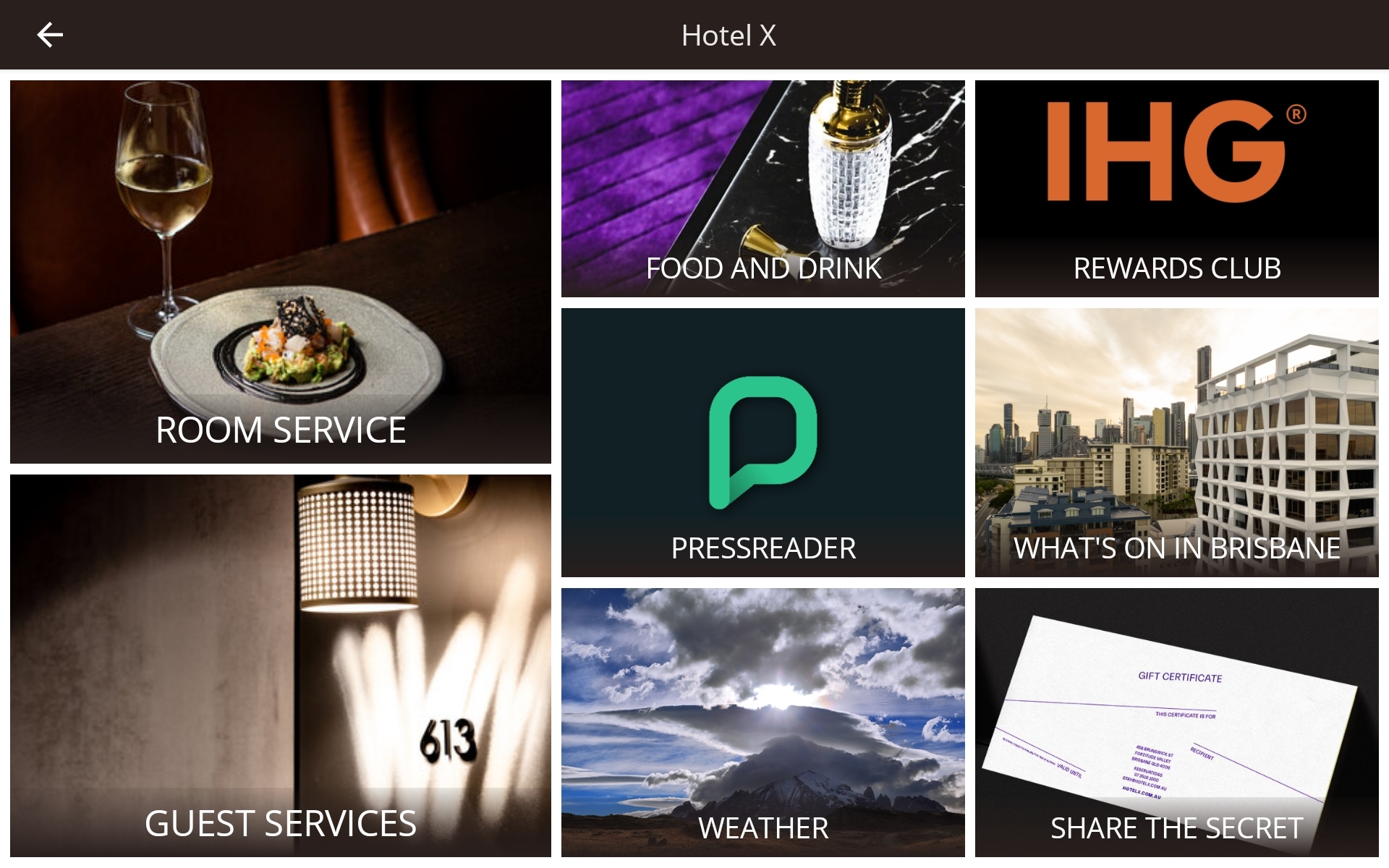Check the Weather tile

[763, 722]
